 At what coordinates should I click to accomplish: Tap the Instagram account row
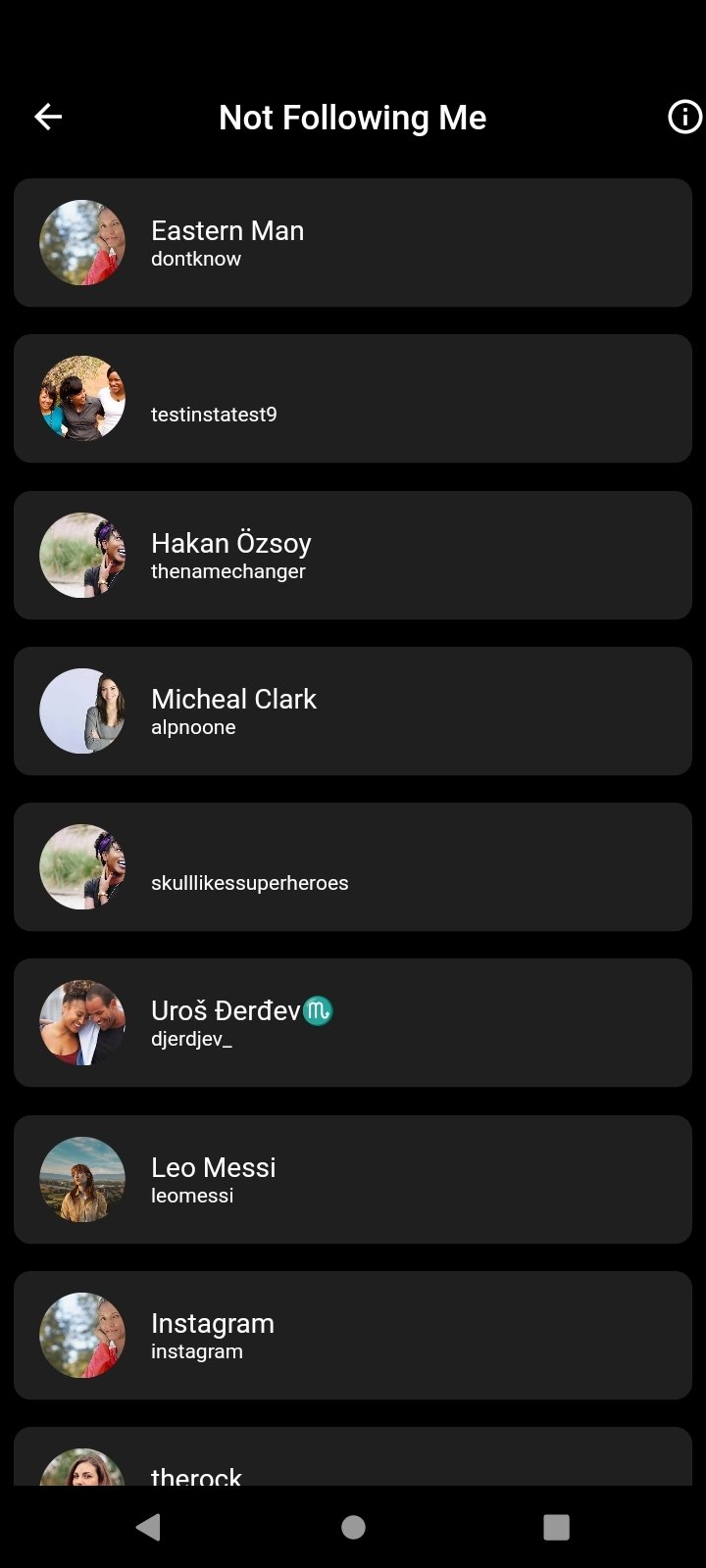click(x=353, y=1335)
